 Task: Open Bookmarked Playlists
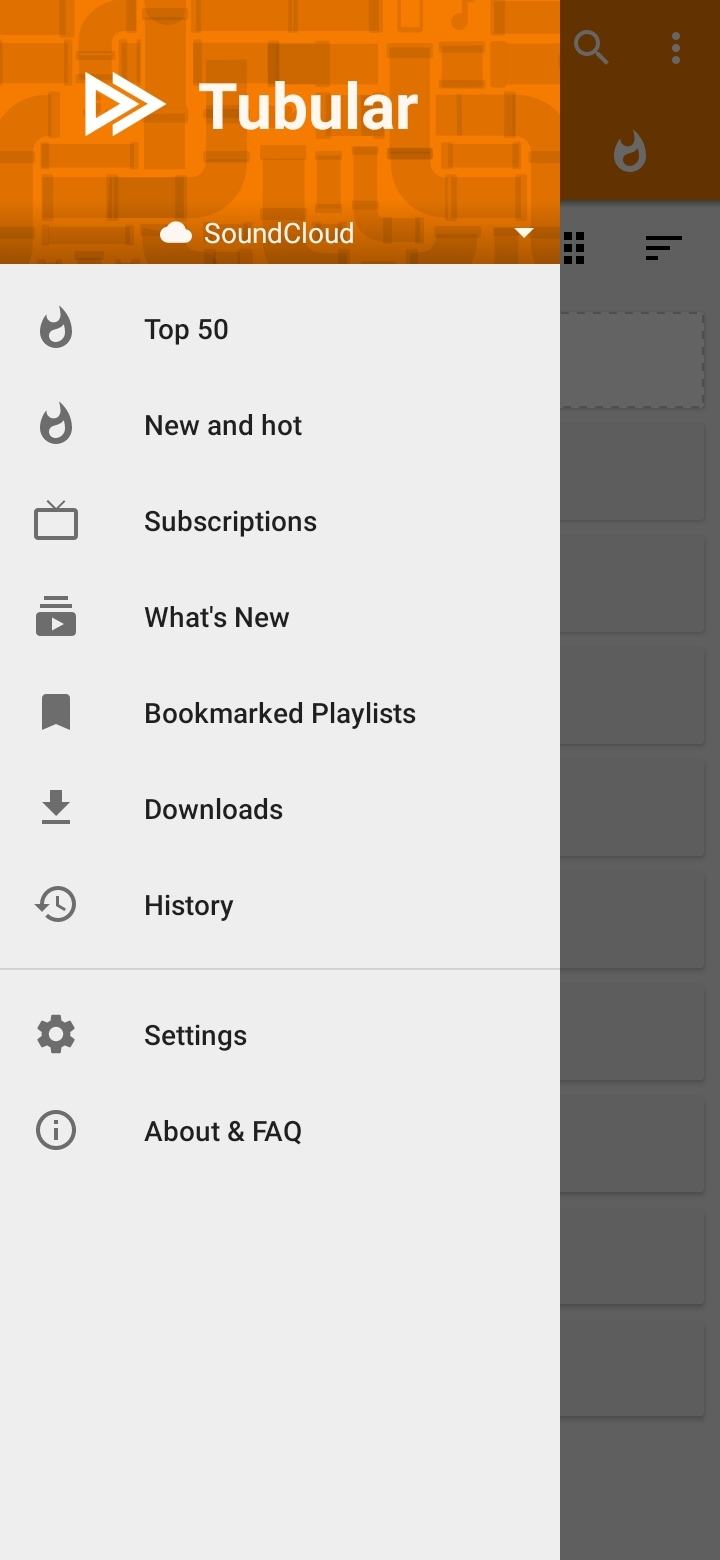pyautogui.click(x=279, y=714)
